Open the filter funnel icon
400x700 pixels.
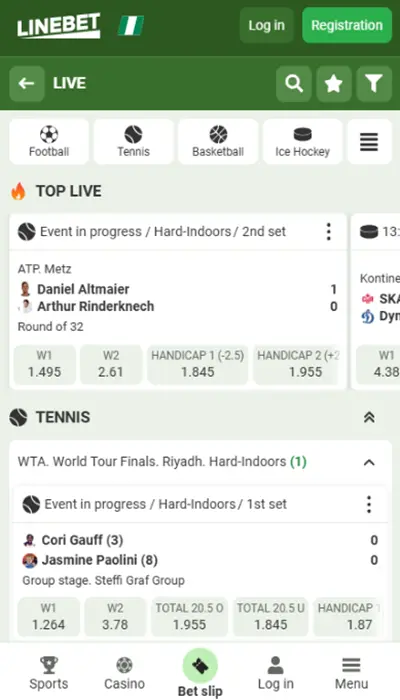tap(374, 83)
